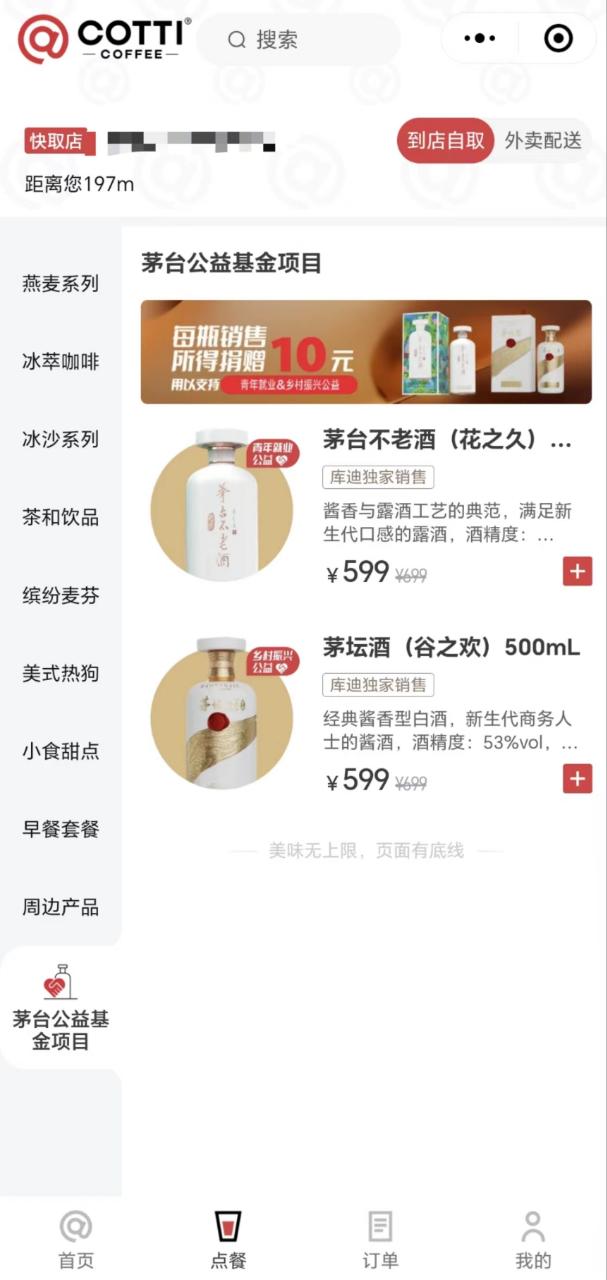Open the 搜索 search box
Screen dimensions: 607x1280
coord(297,40)
